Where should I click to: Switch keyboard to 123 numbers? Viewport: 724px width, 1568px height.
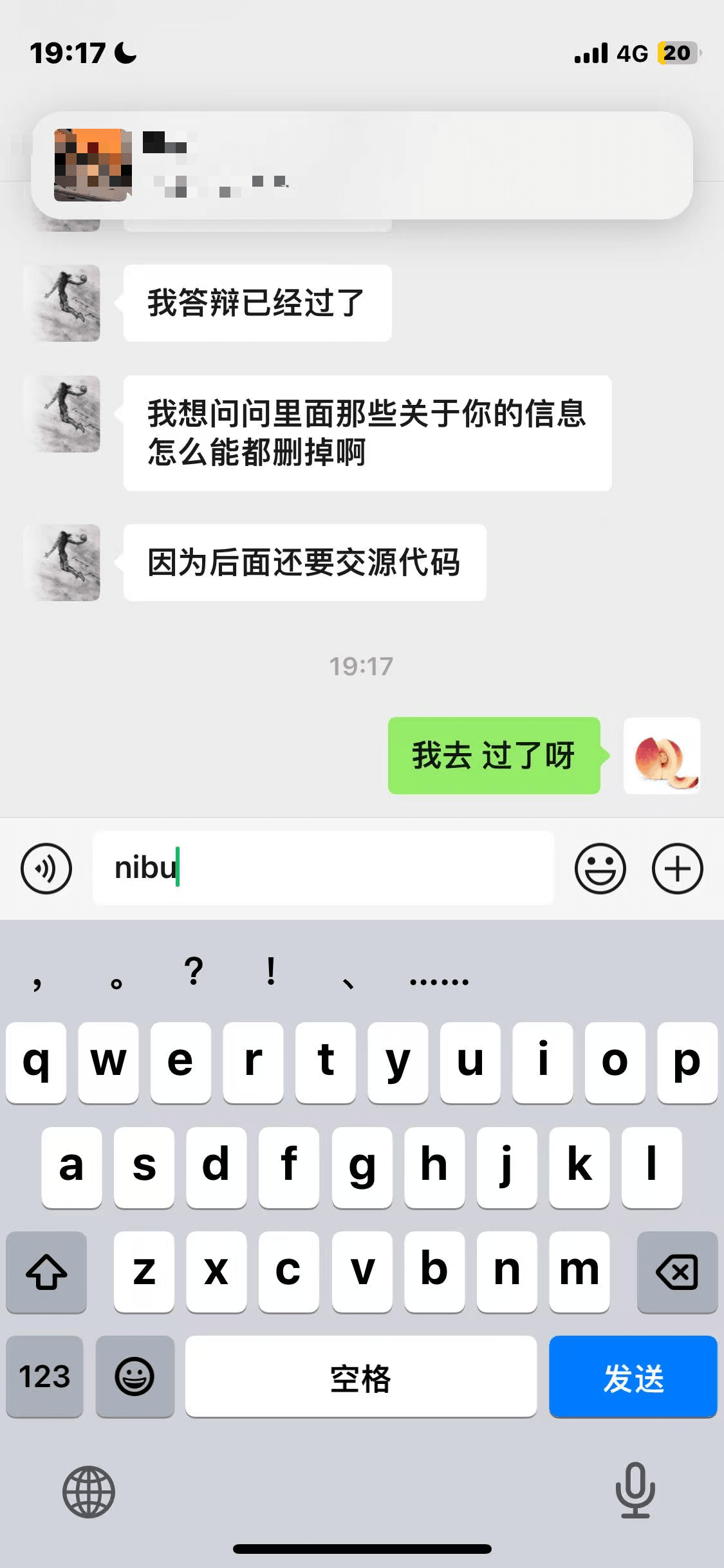pyautogui.click(x=44, y=1377)
